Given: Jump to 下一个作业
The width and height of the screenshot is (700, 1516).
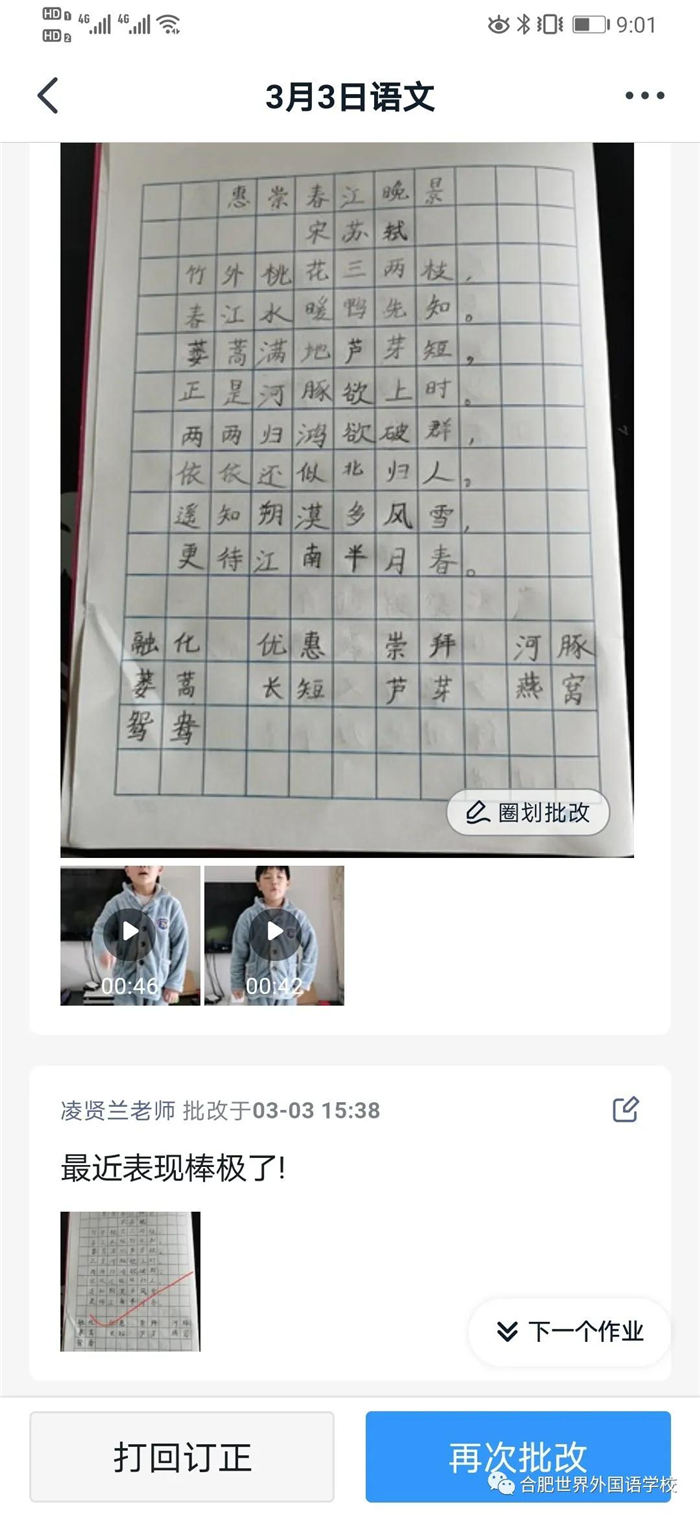Looking at the screenshot, I should click(570, 1331).
